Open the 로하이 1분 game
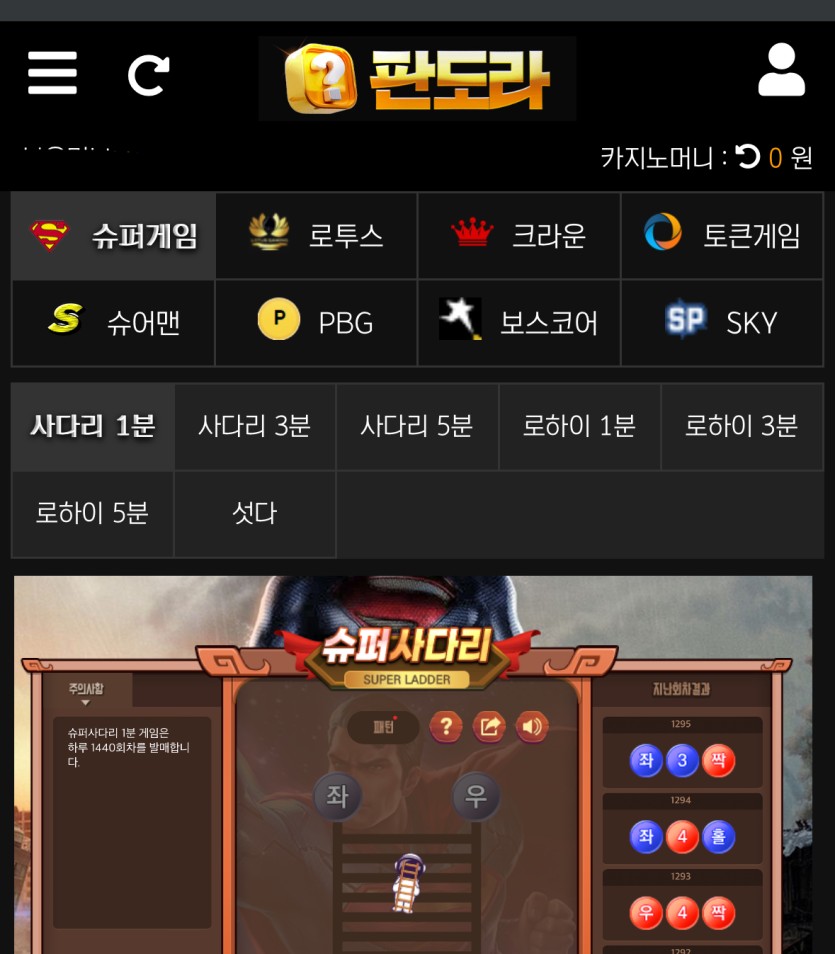The width and height of the screenshot is (835, 954). pyautogui.click(x=579, y=426)
